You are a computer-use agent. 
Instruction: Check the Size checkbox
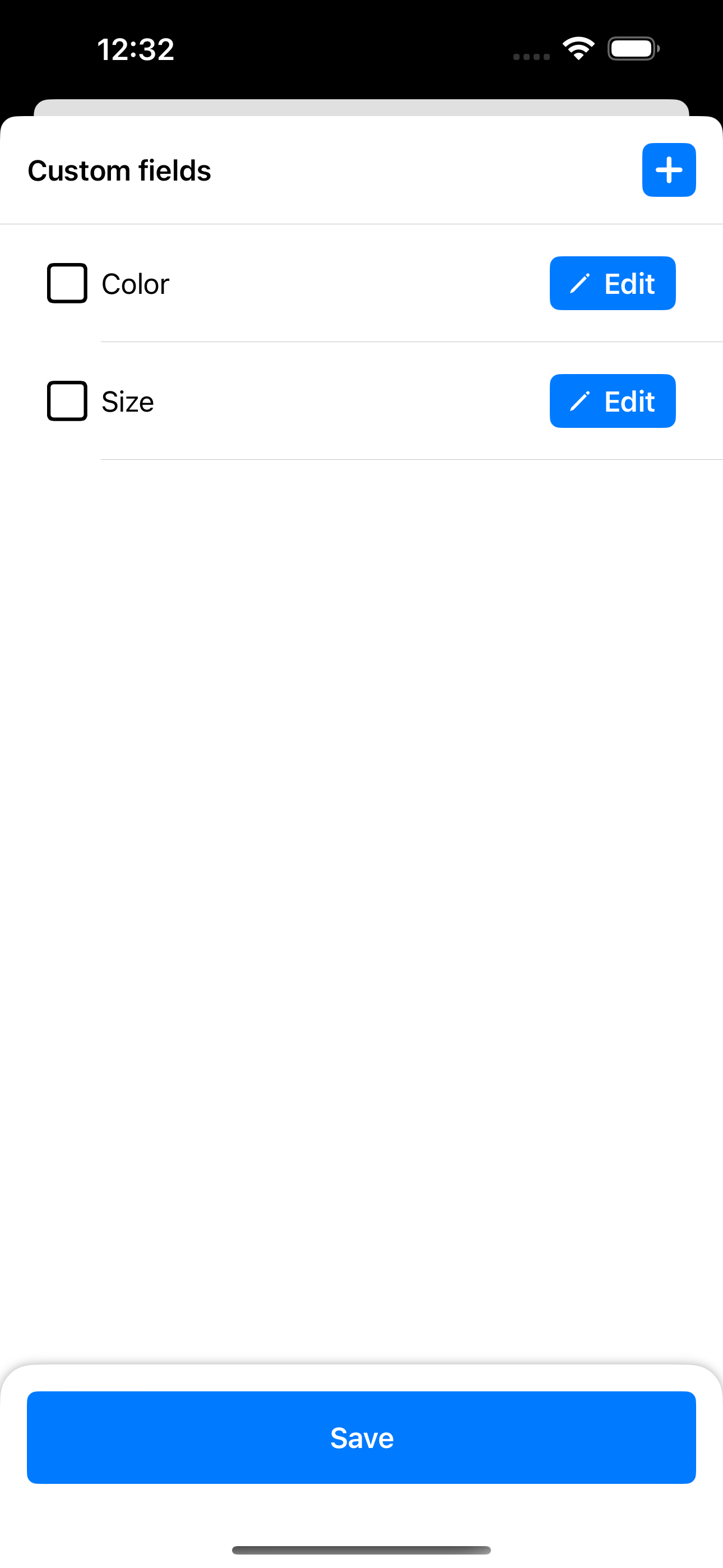(x=67, y=400)
